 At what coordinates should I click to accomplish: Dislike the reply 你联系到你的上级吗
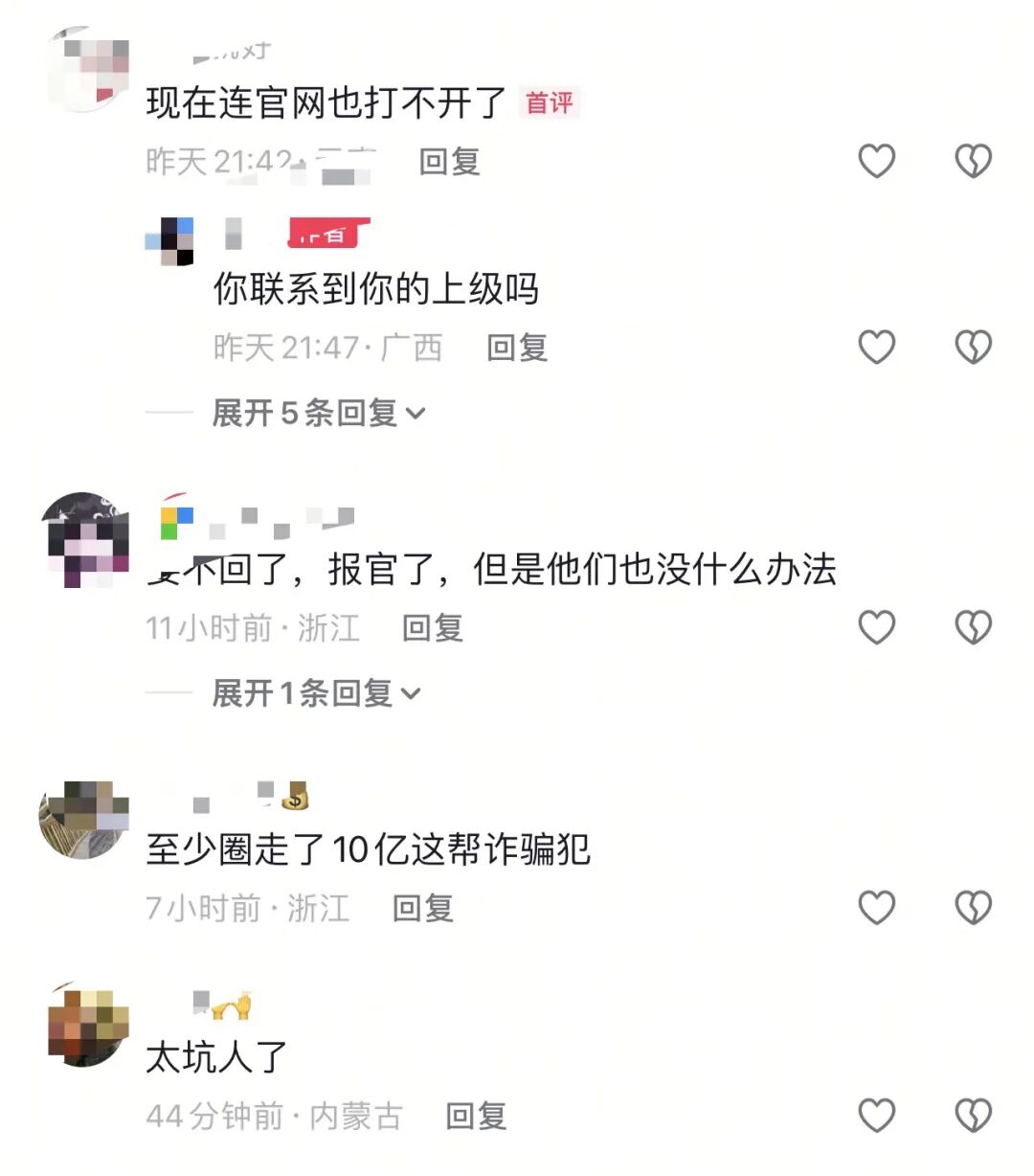tap(973, 347)
